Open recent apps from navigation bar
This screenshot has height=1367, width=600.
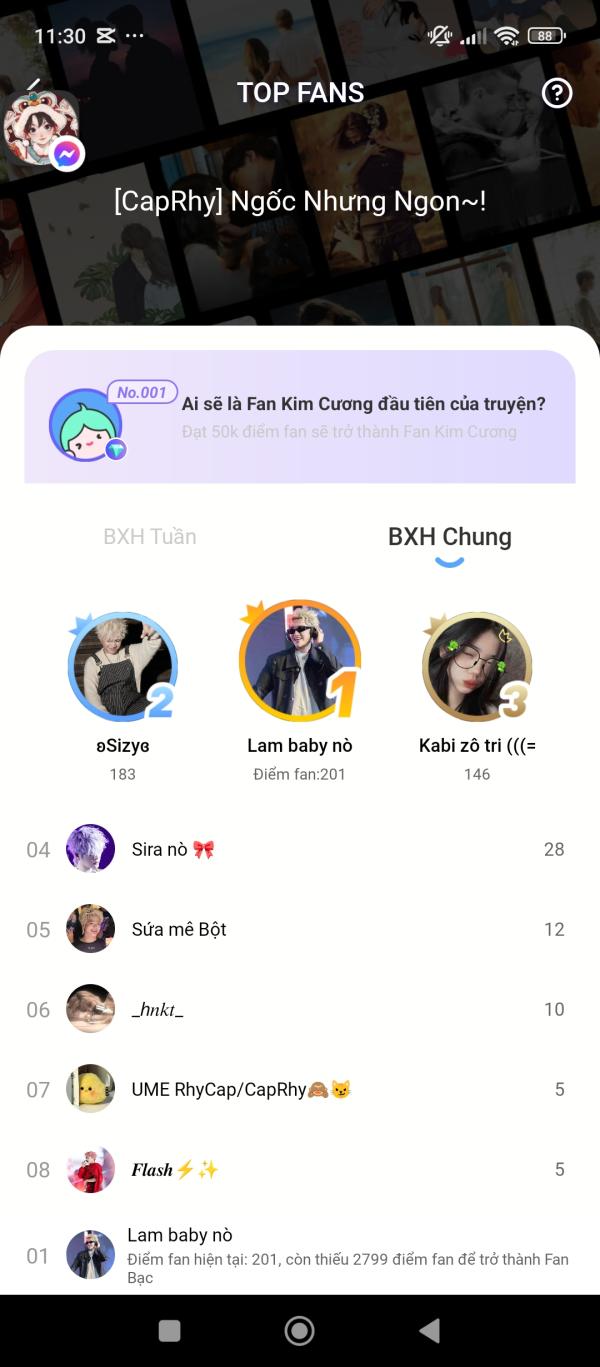pyautogui.click(x=170, y=1331)
